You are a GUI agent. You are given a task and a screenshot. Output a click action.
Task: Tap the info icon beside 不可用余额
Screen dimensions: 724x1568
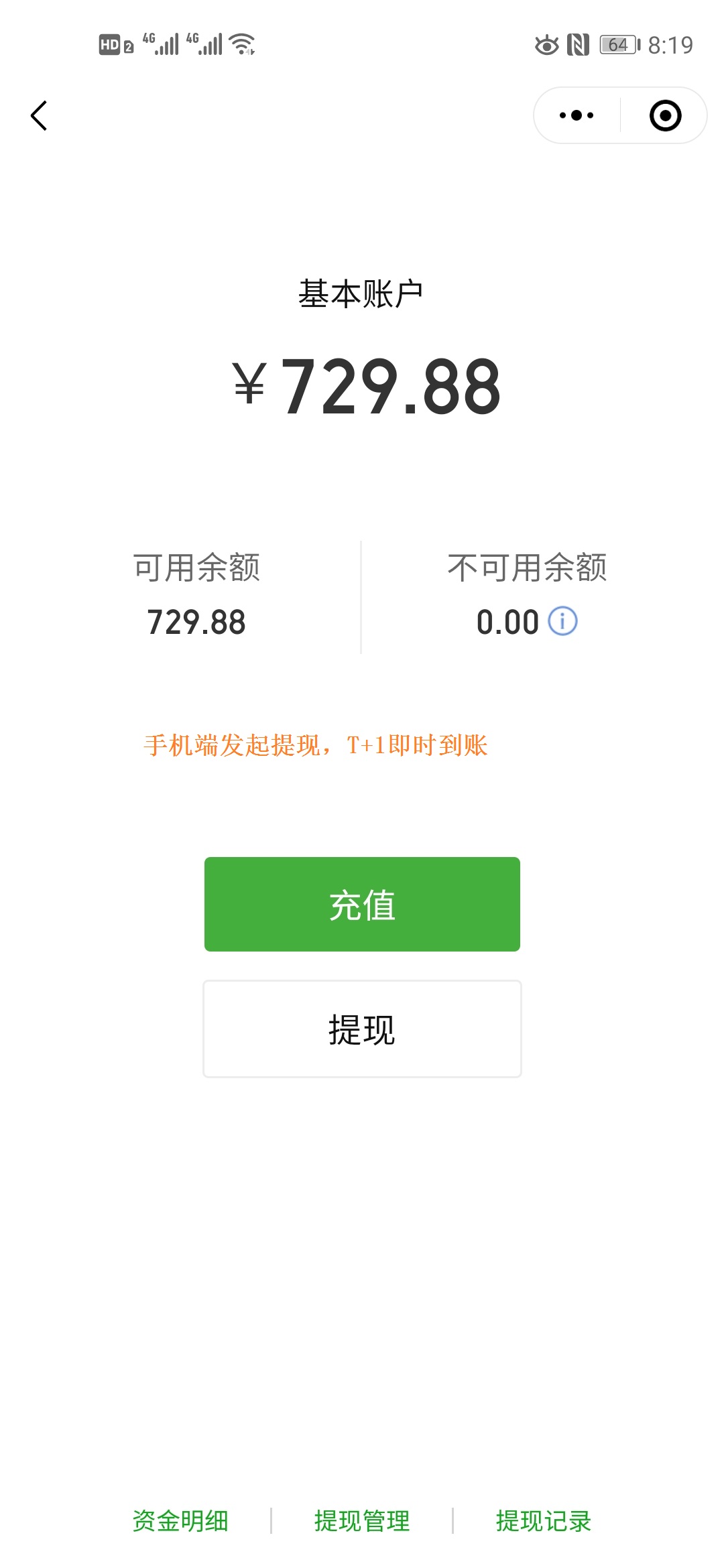[562, 621]
